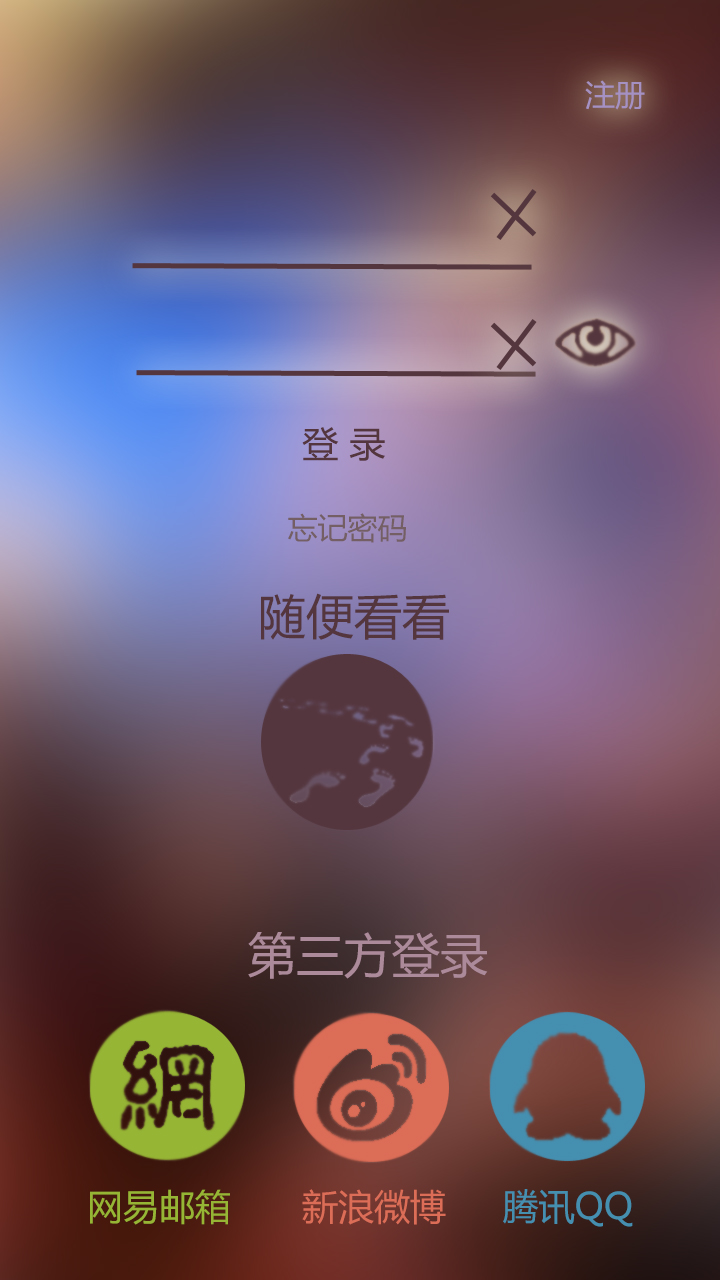Viewport: 720px width, 1280px height.
Task: Browse as guest via footprints button
Action: pyautogui.click(x=347, y=741)
